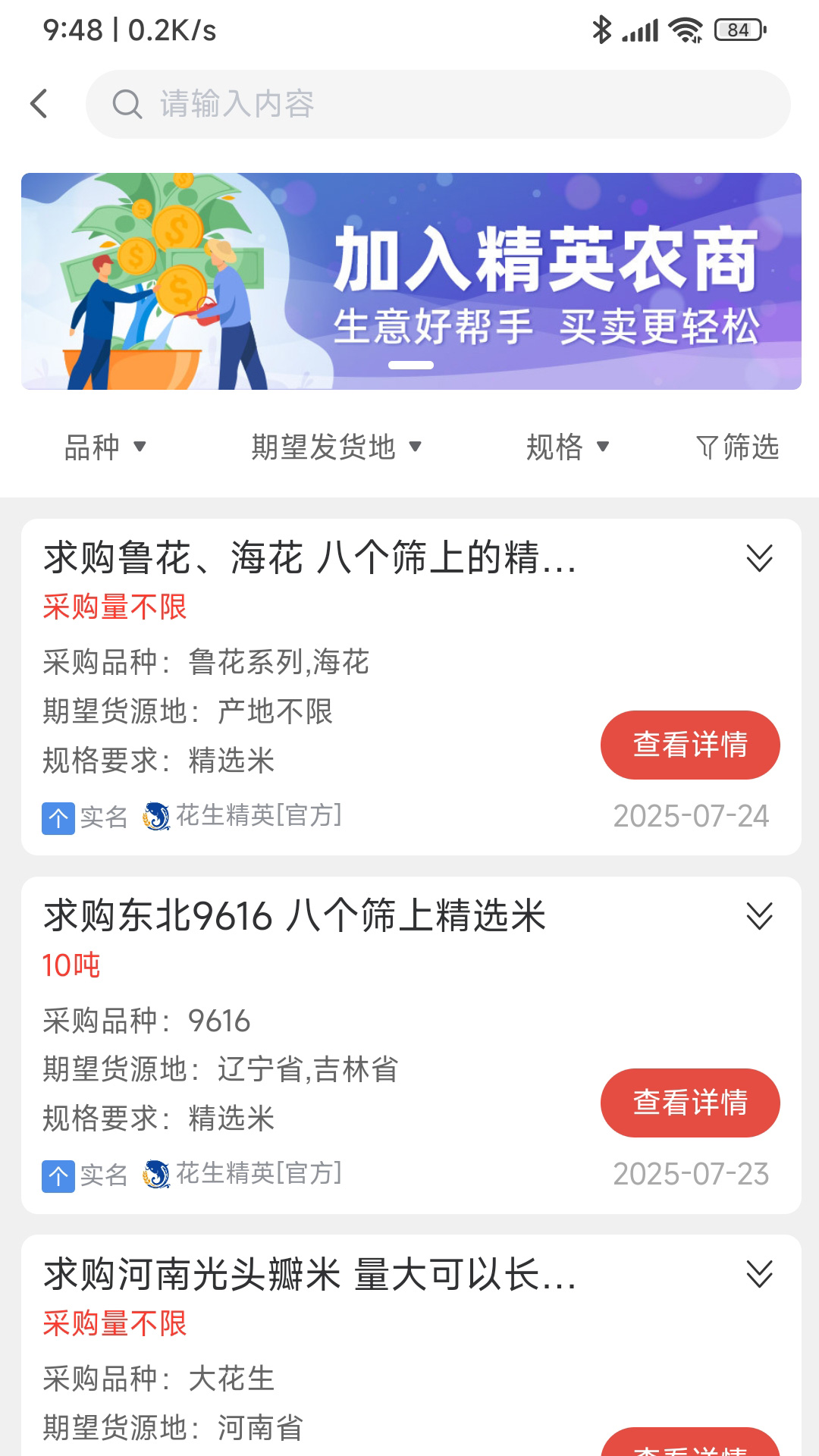Click 查看详情 on the 东北9616 listing
Screen dimensions: 819x1456
[x=689, y=1103]
